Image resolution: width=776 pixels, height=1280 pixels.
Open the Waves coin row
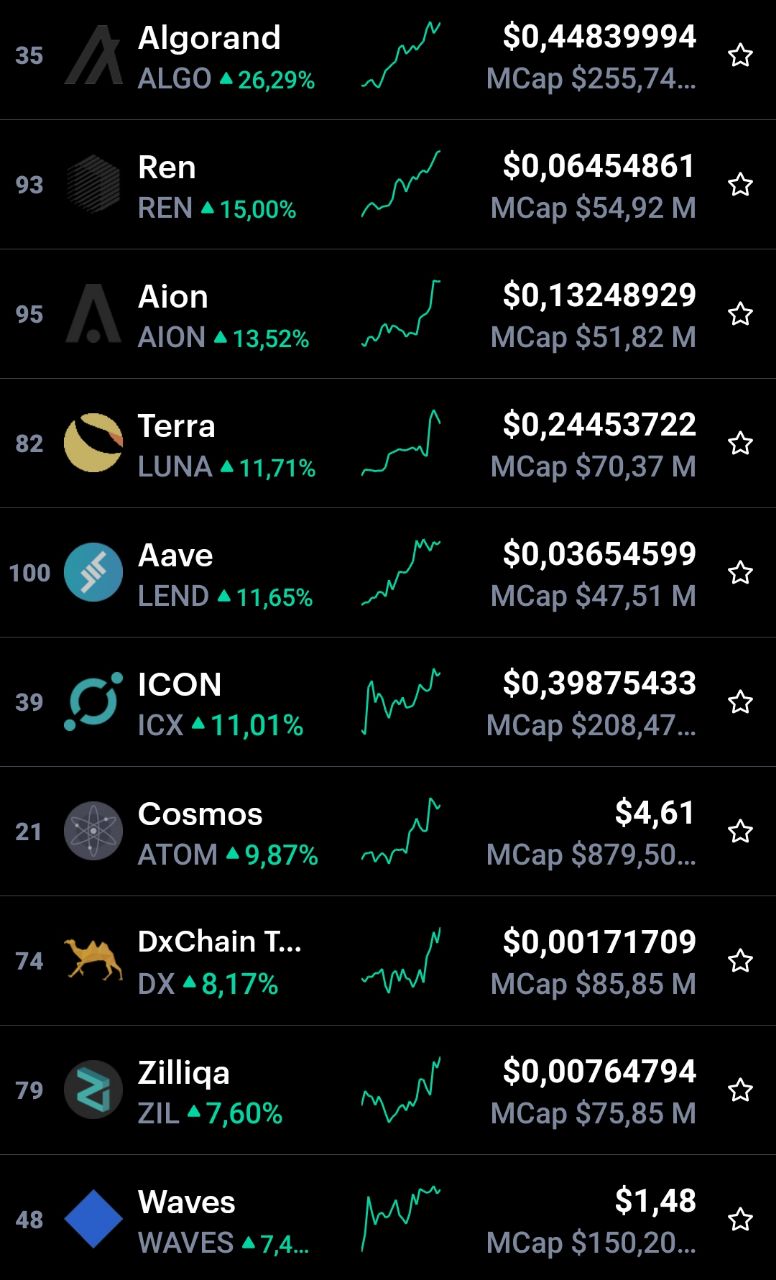point(388,1218)
